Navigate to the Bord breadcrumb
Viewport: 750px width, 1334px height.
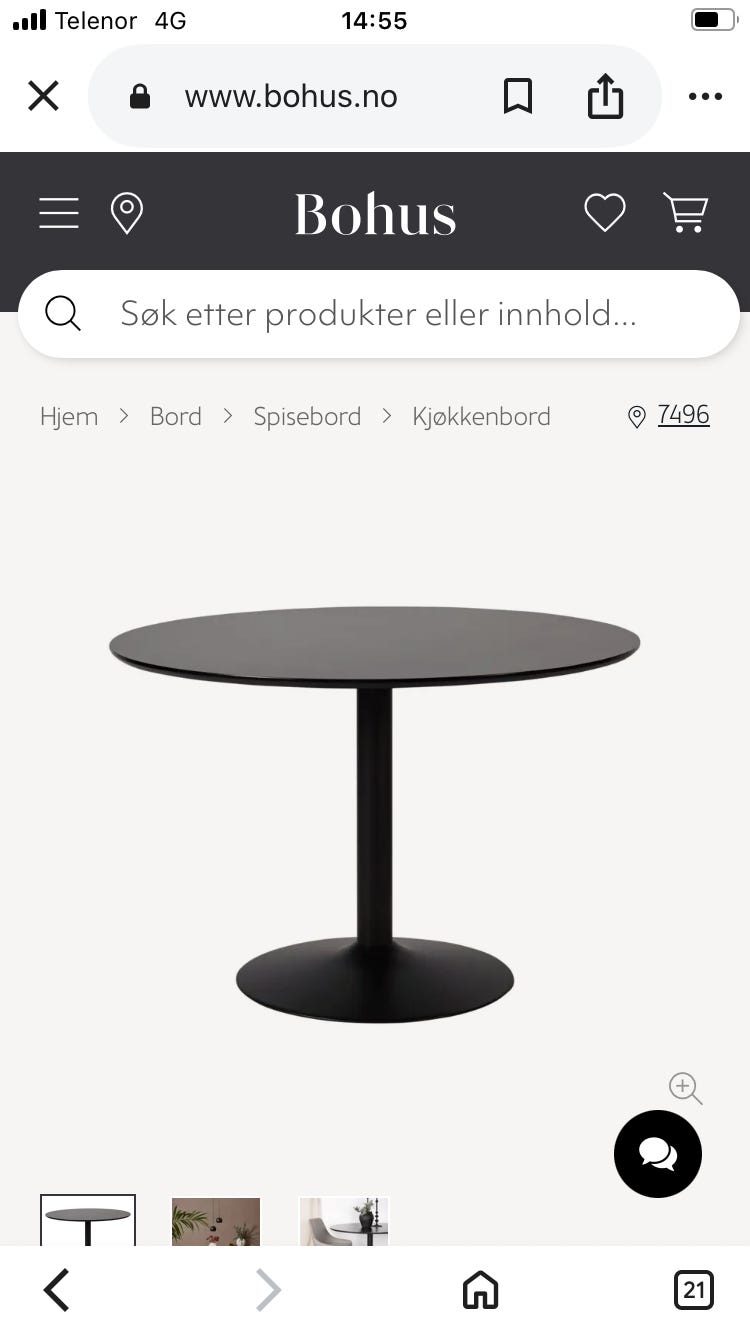(x=175, y=416)
